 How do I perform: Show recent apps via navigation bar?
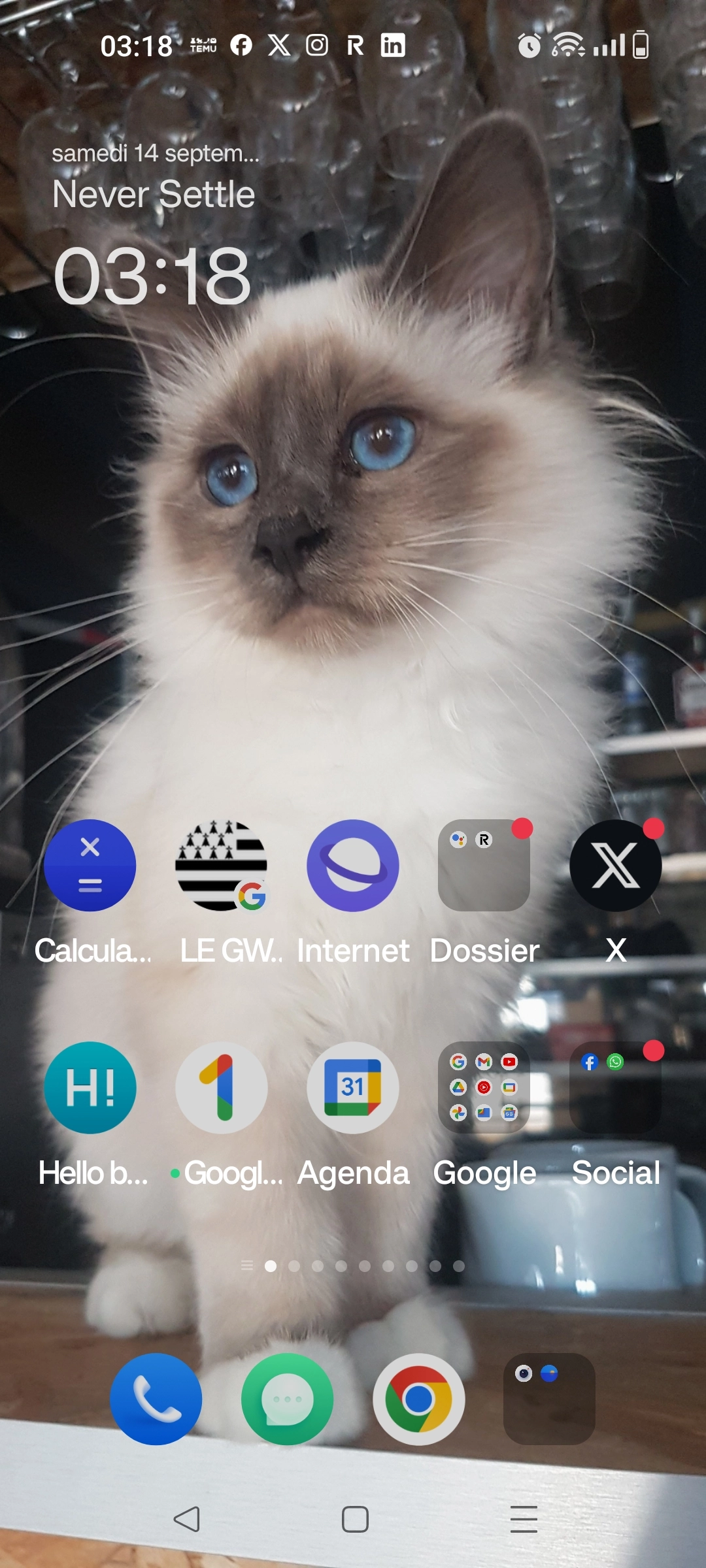[524, 1519]
